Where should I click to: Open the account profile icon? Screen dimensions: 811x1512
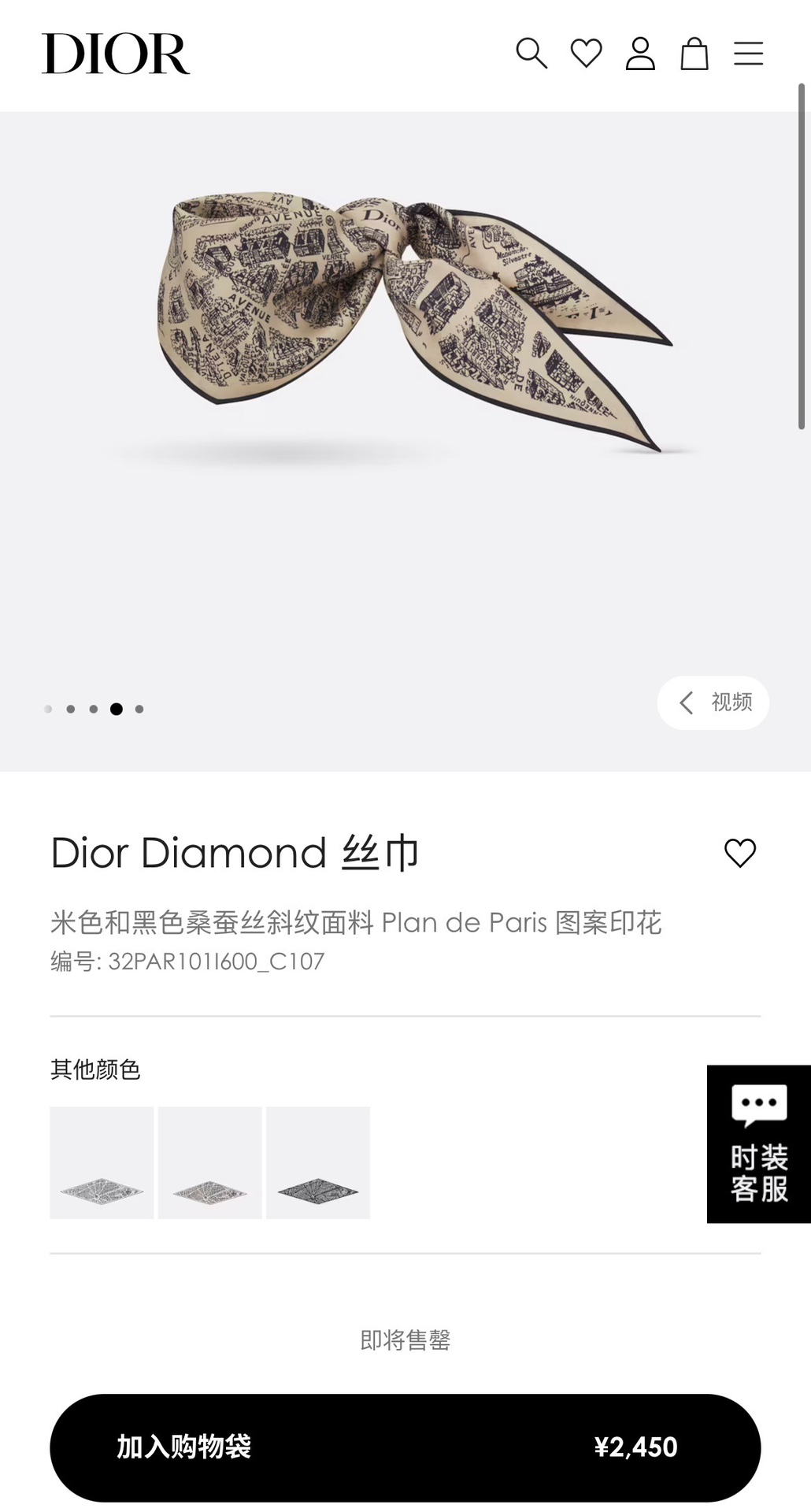coord(640,54)
